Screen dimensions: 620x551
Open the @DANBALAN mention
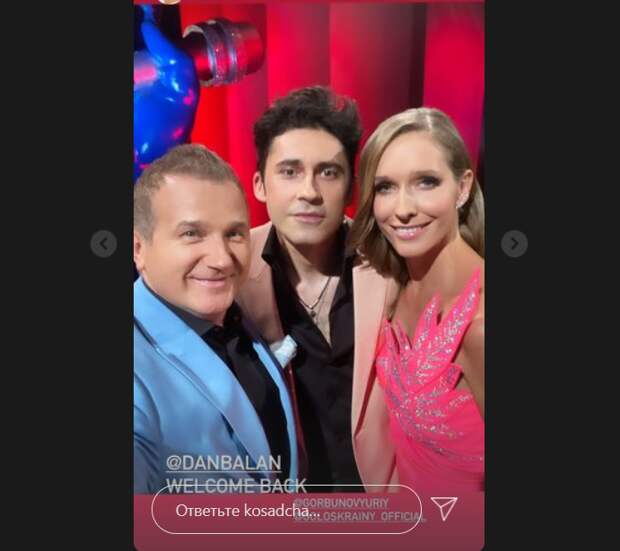pos(223,463)
